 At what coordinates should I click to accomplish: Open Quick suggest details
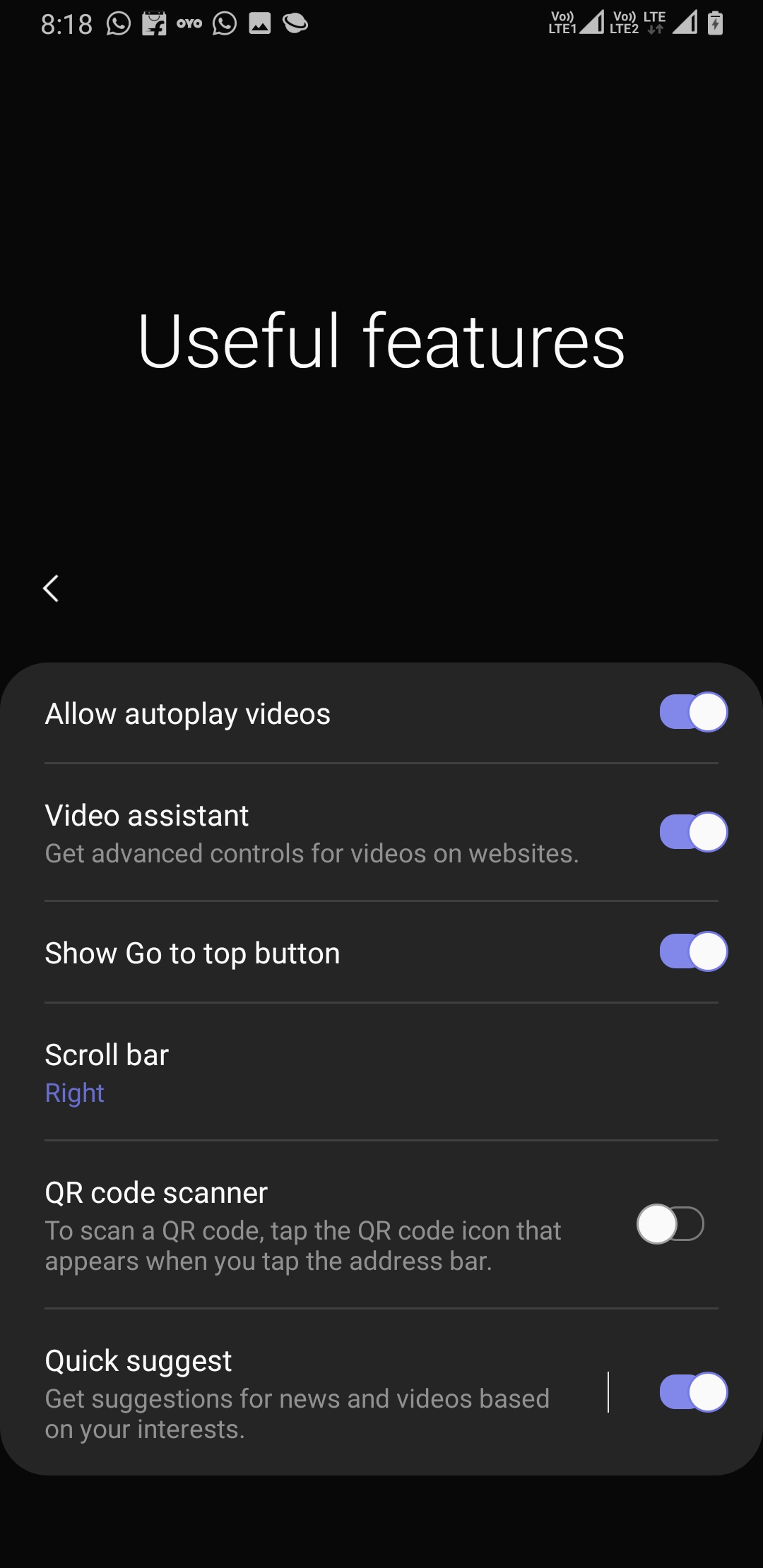pos(304,1392)
